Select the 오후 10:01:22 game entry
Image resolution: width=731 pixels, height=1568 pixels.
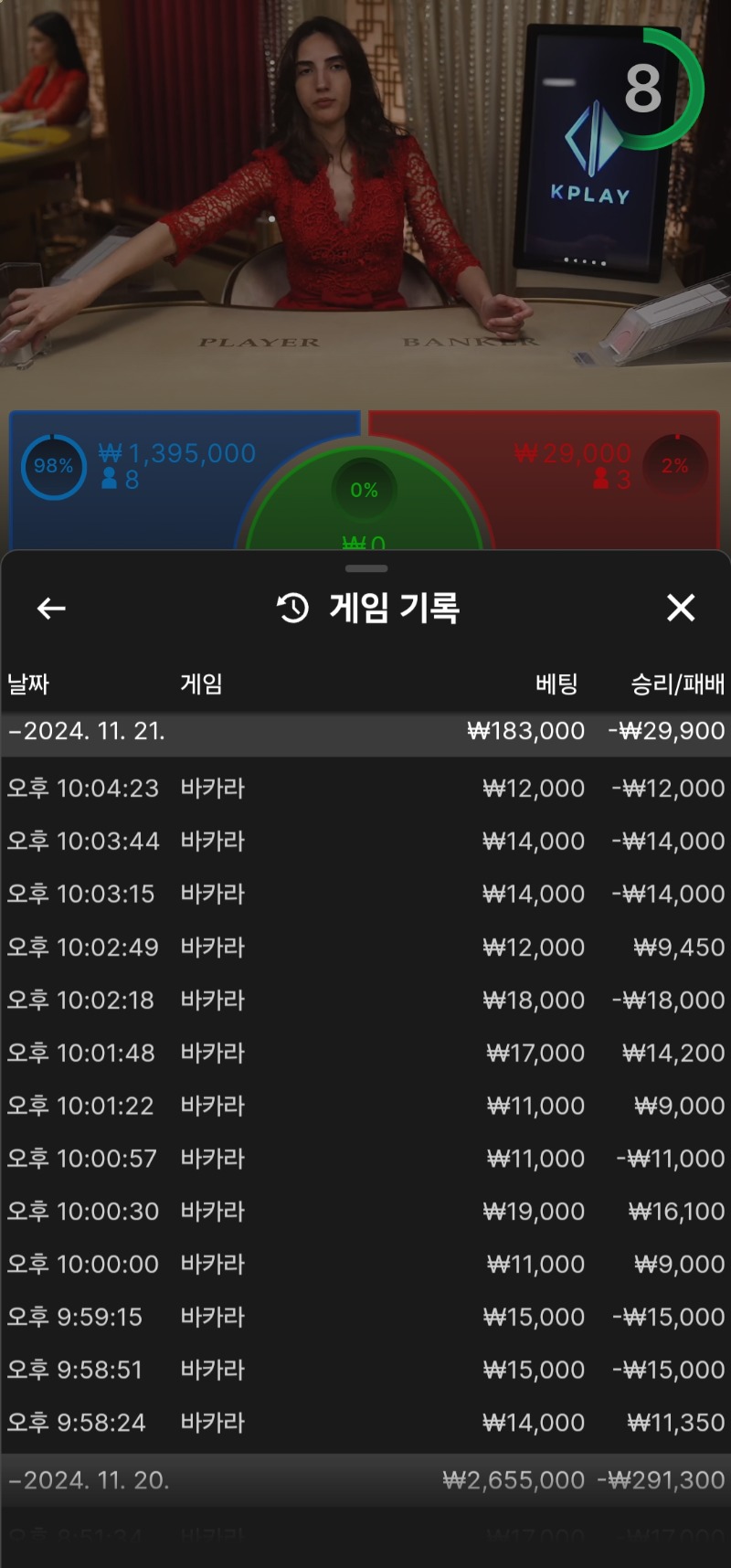(x=365, y=1106)
